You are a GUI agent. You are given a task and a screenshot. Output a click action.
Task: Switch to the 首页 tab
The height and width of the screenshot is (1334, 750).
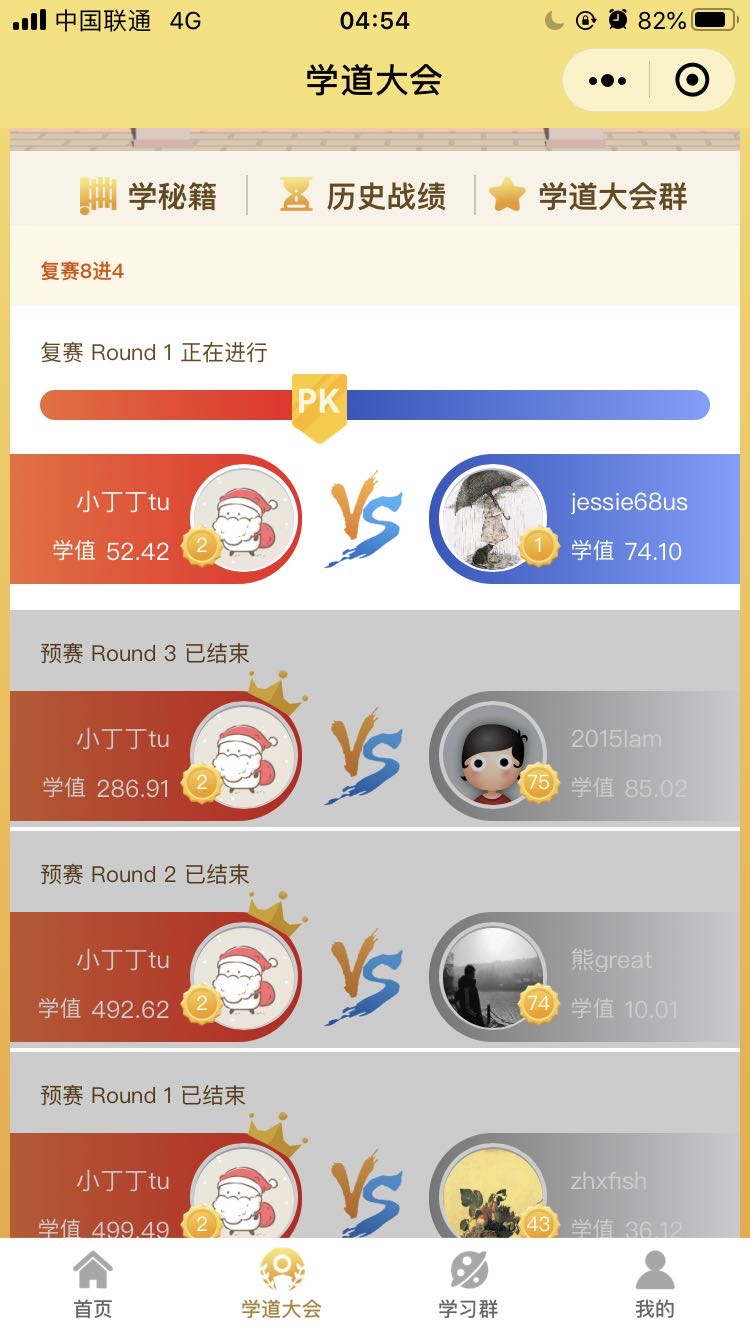pos(93,1286)
